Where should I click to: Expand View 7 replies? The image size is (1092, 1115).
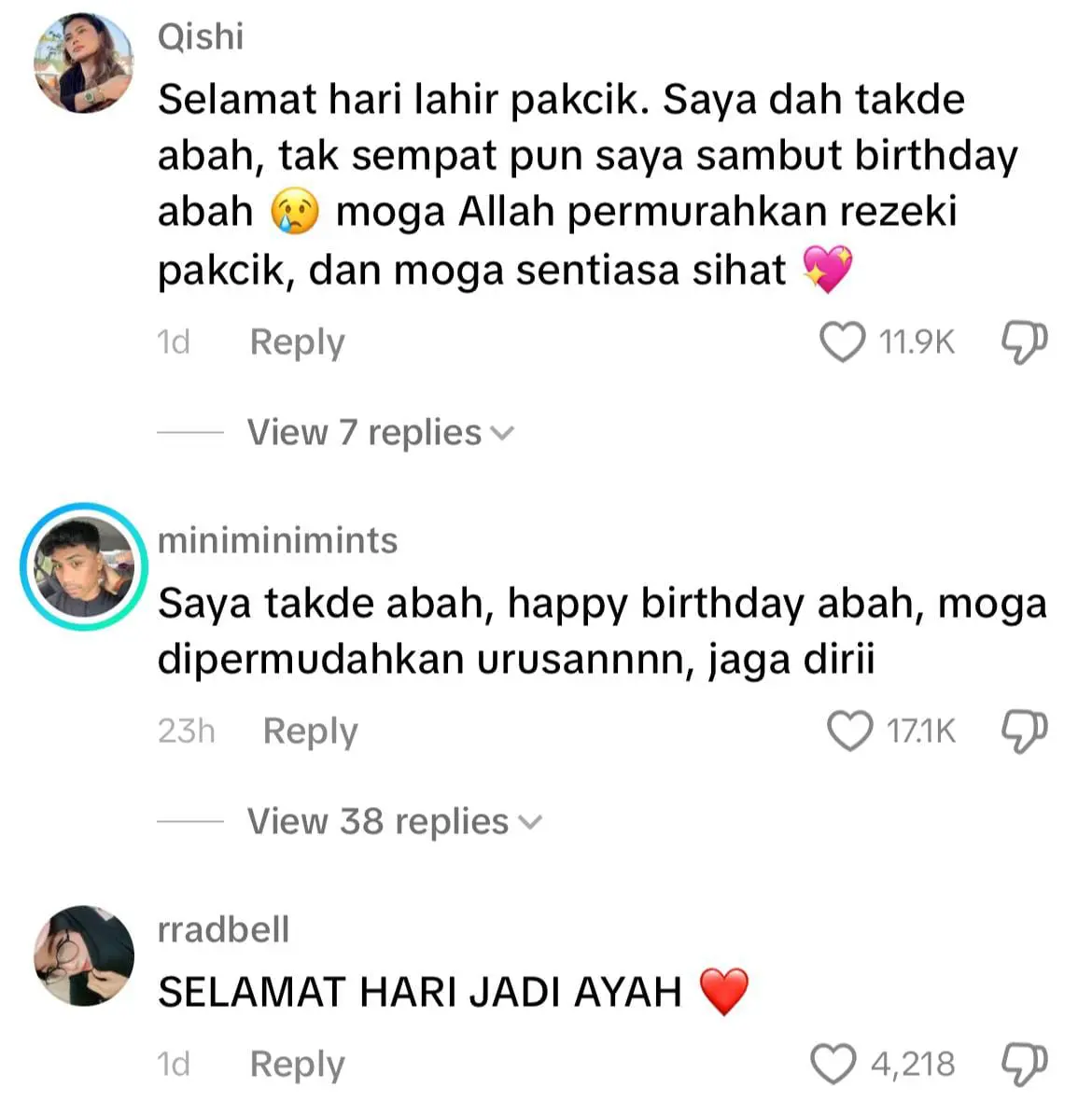tap(380, 433)
